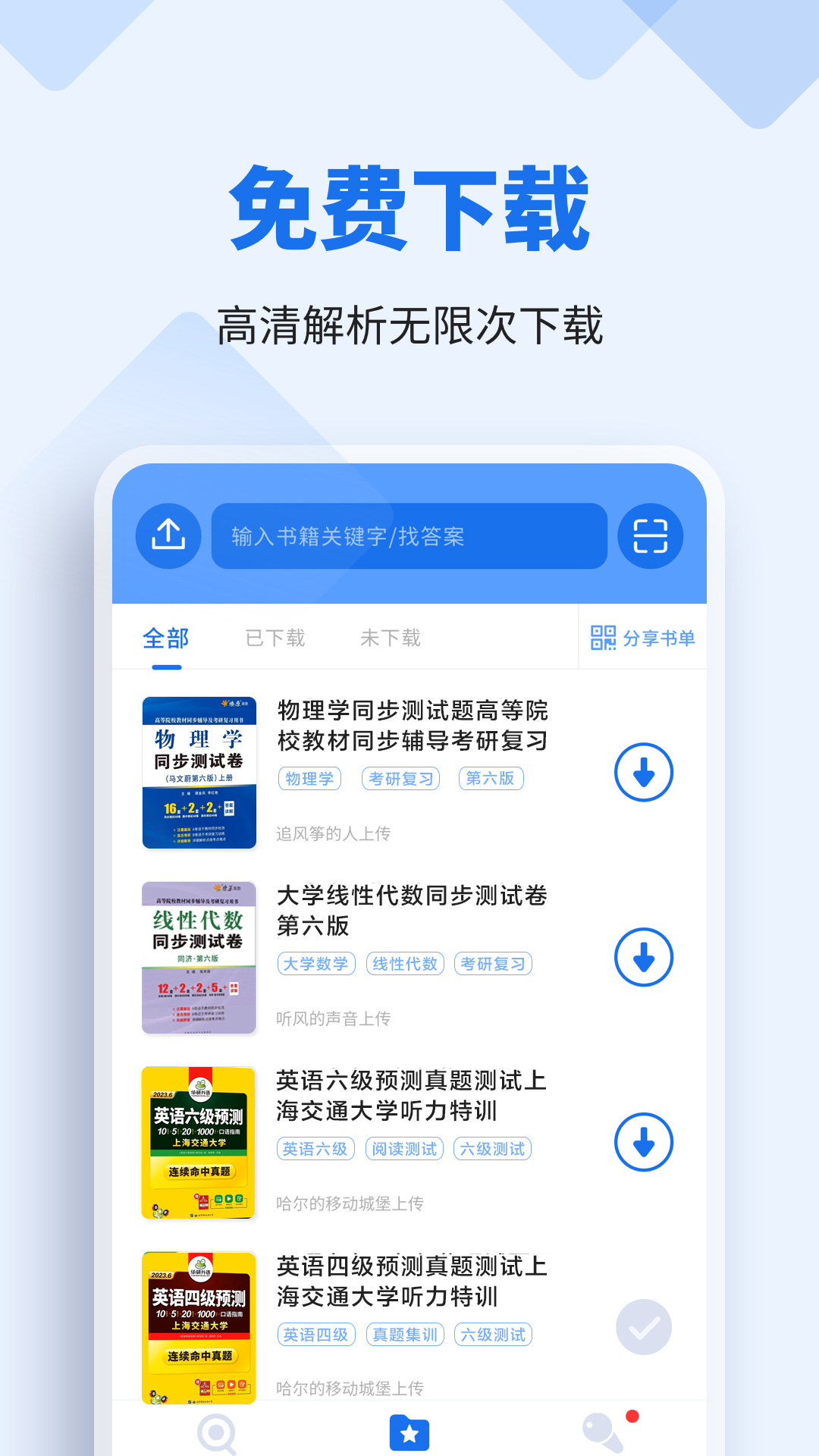
Task: Switch to the 未下载 tab
Action: point(389,638)
